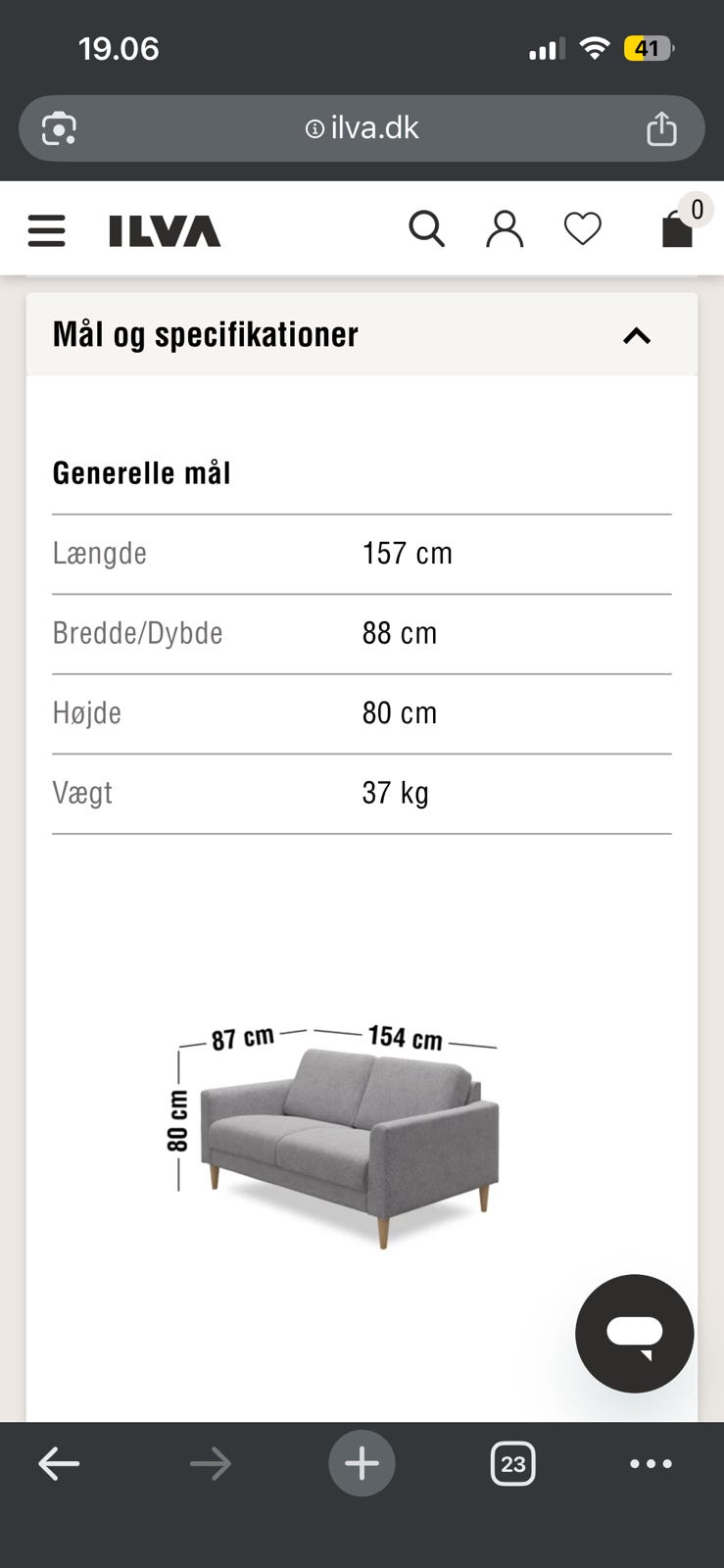Open the tab switcher showing 23 tabs

coord(513,1463)
